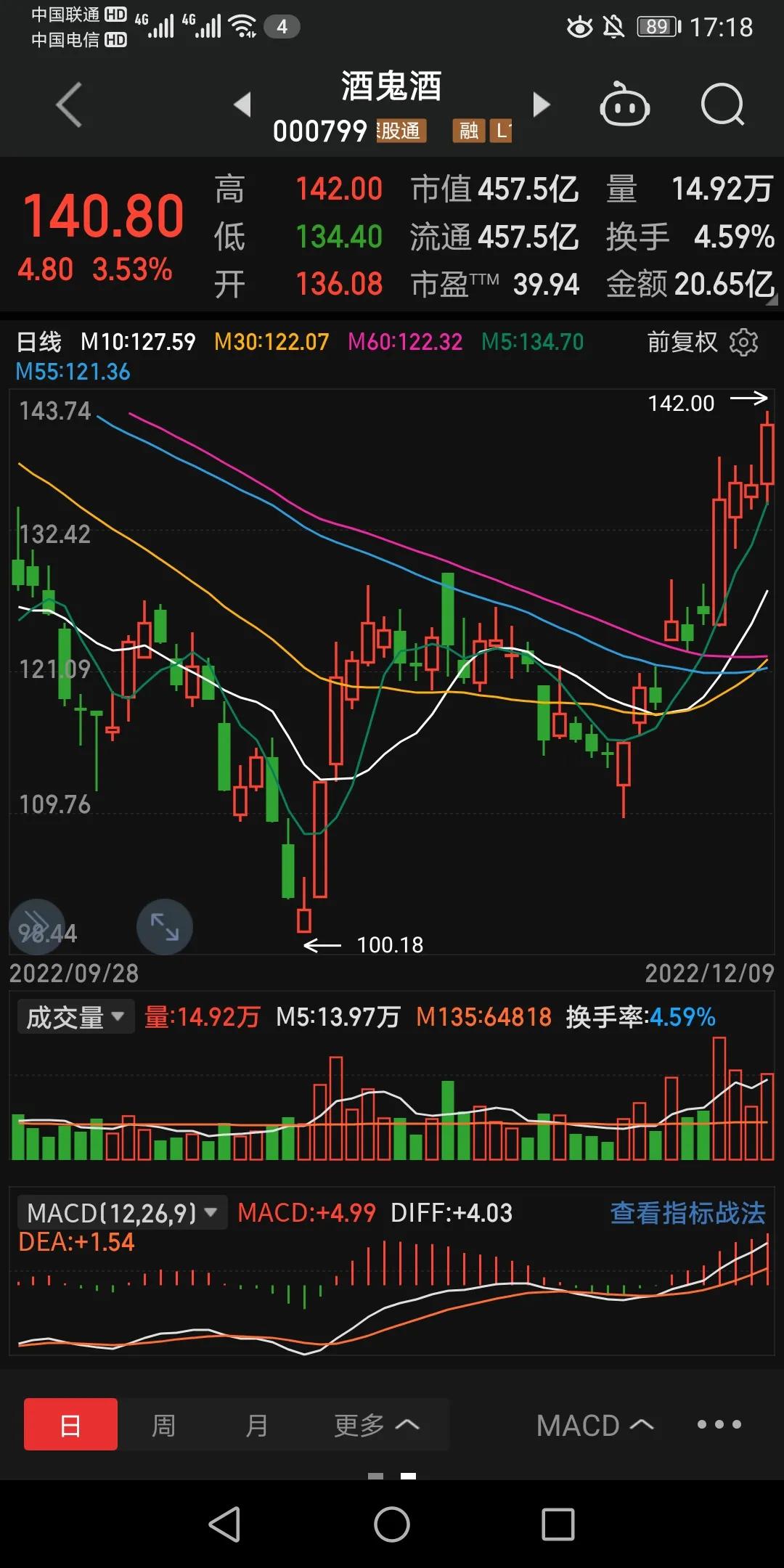Select the 日 daily chart tab
This screenshot has width=784, height=1568.
click(x=70, y=1425)
